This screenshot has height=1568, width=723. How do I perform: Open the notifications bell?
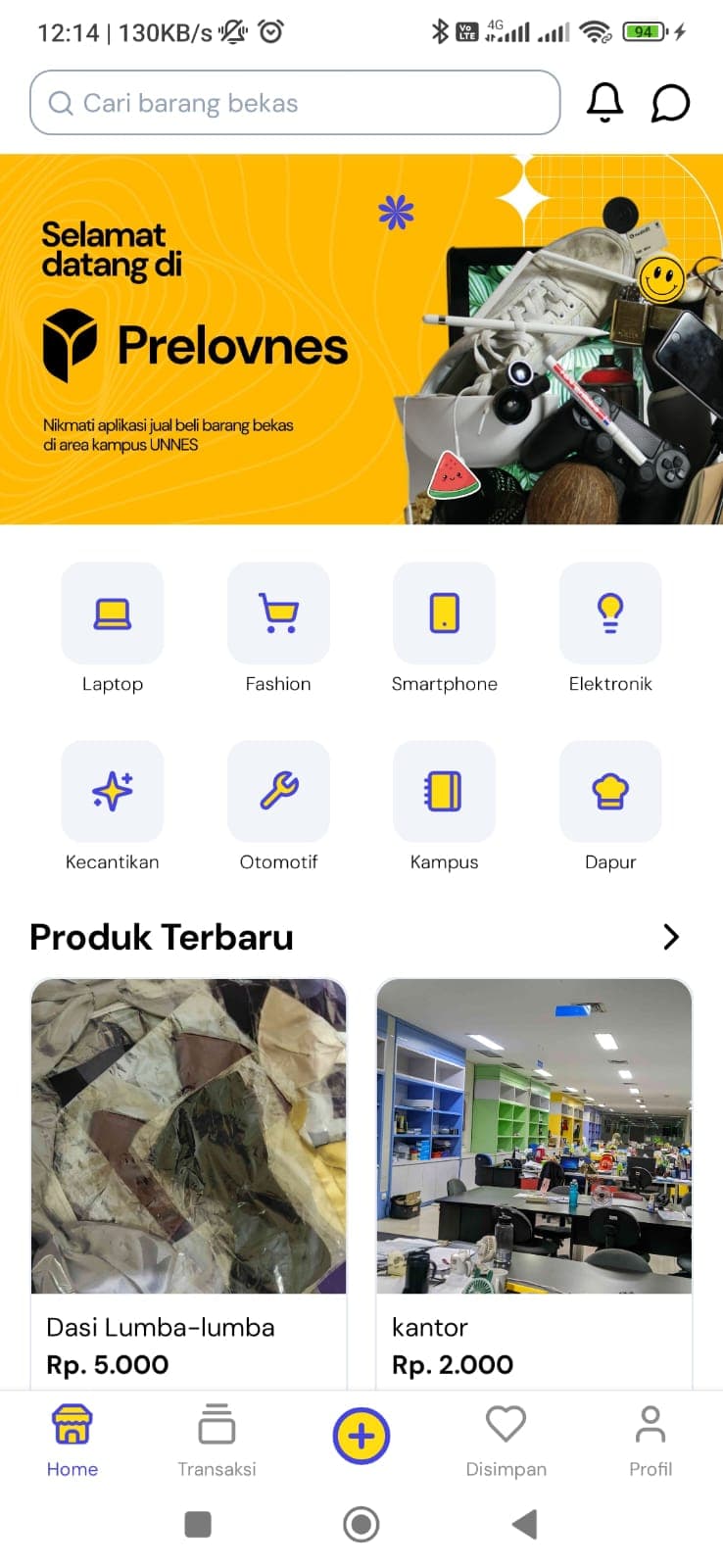(x=604, y=102)
